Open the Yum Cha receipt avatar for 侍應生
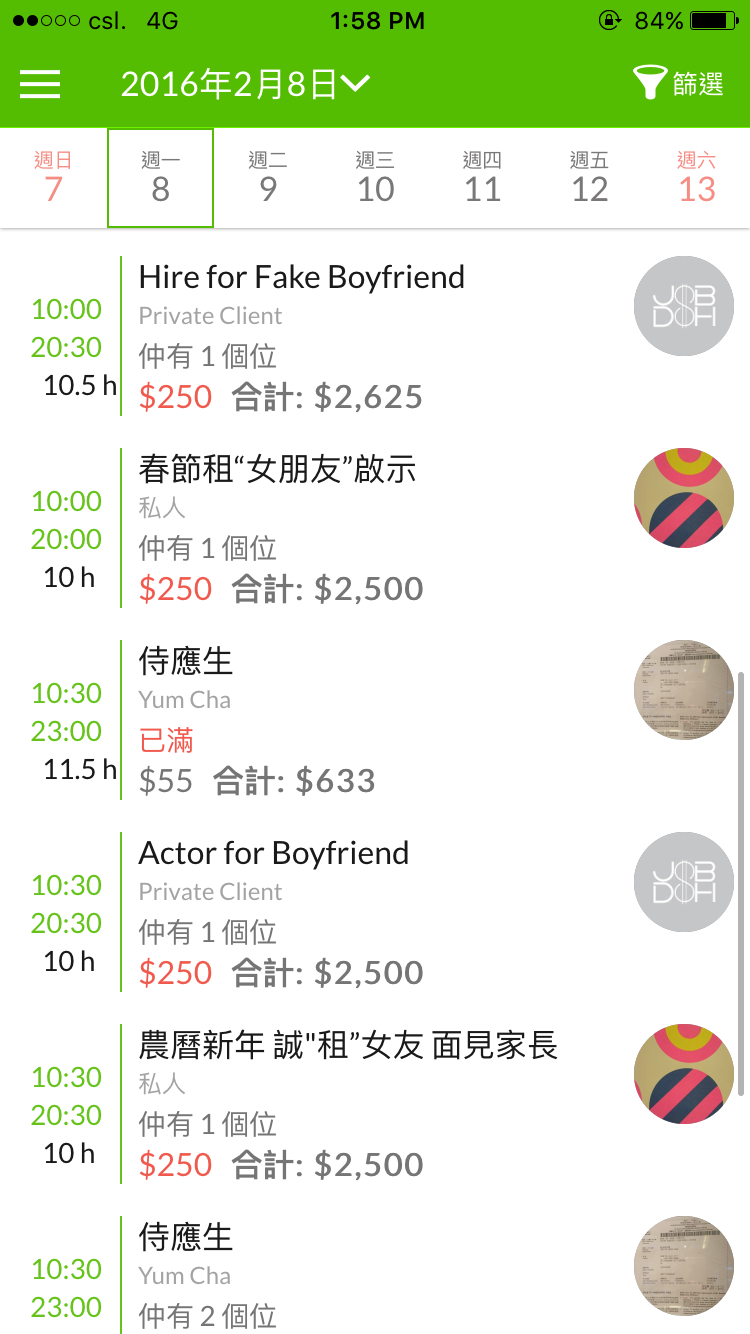 [683, 689]
